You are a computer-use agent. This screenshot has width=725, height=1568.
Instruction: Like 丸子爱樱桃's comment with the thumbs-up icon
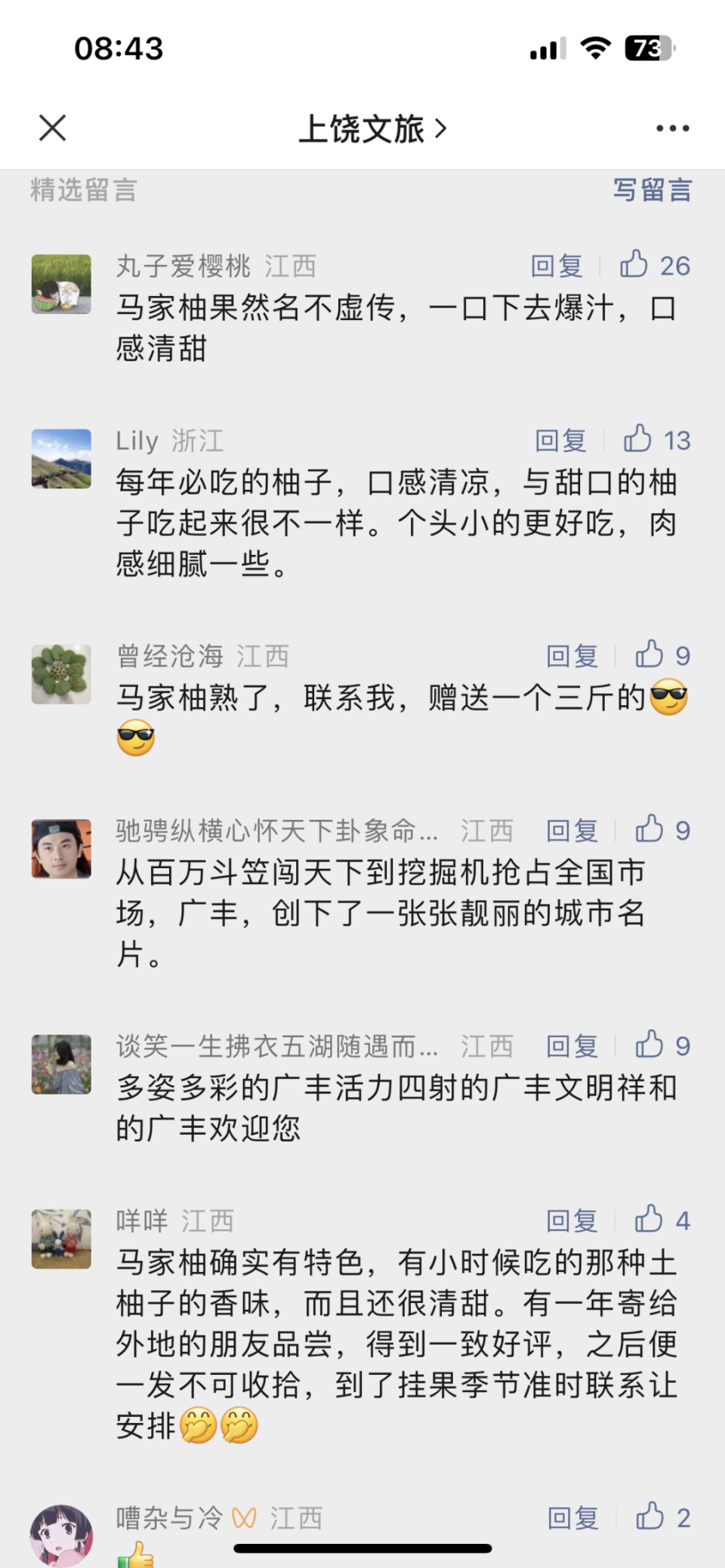638,266
